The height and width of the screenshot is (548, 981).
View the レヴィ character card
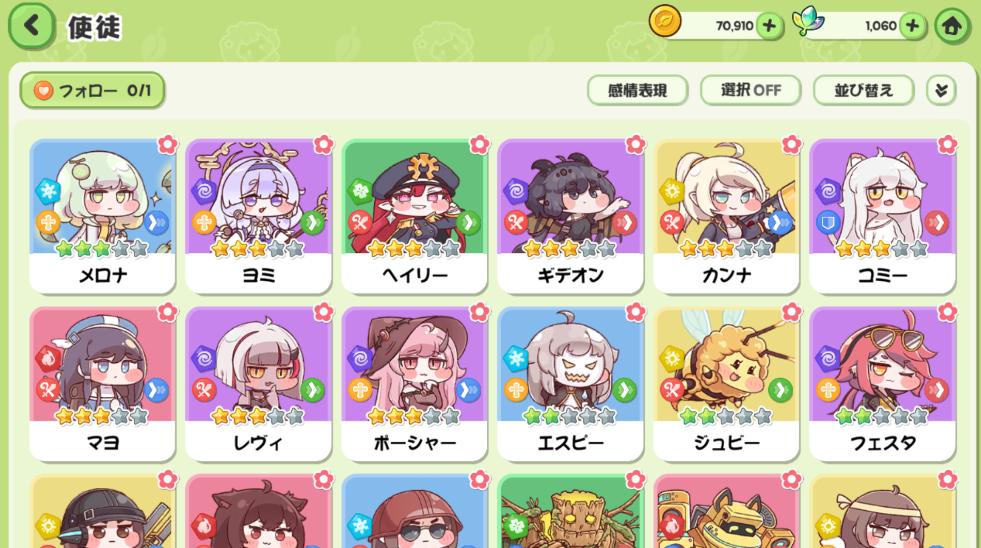(258, 383)
